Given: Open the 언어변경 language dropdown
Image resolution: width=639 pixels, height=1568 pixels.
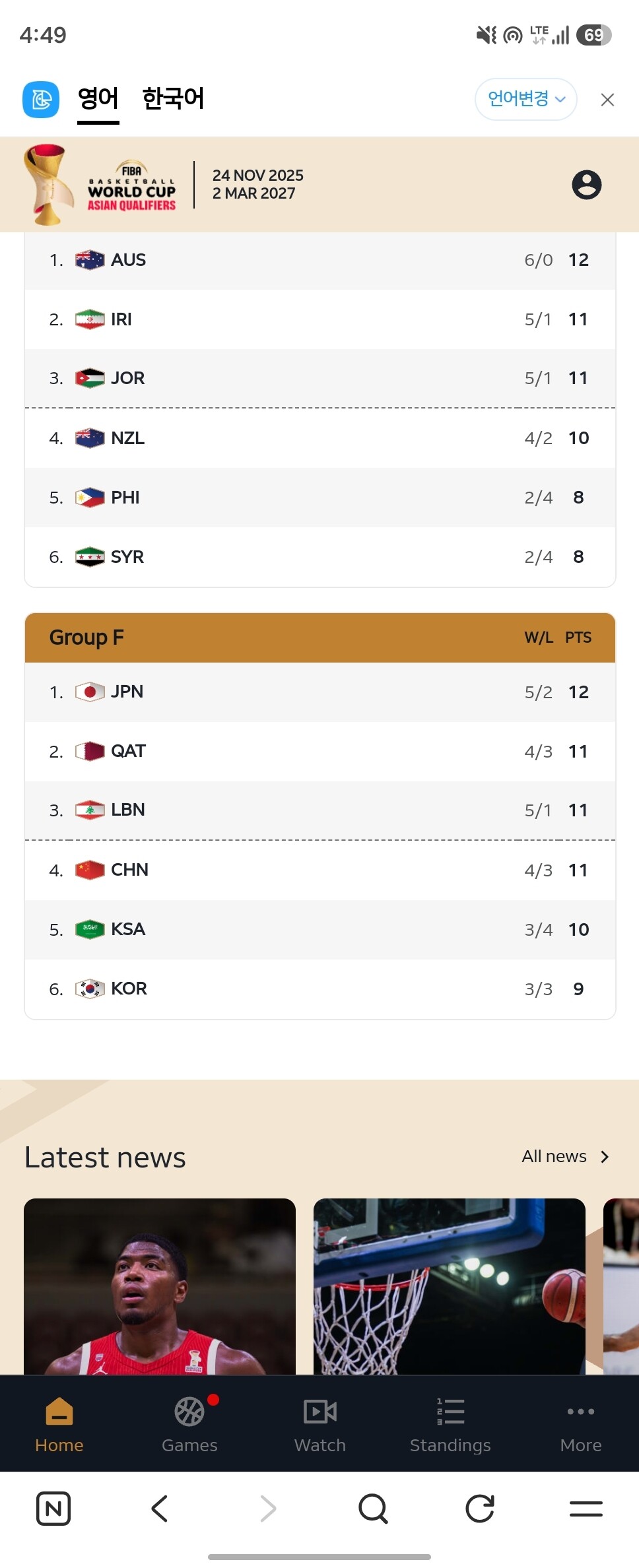Looking at the screenshot, I should click(x=526, y=99).
